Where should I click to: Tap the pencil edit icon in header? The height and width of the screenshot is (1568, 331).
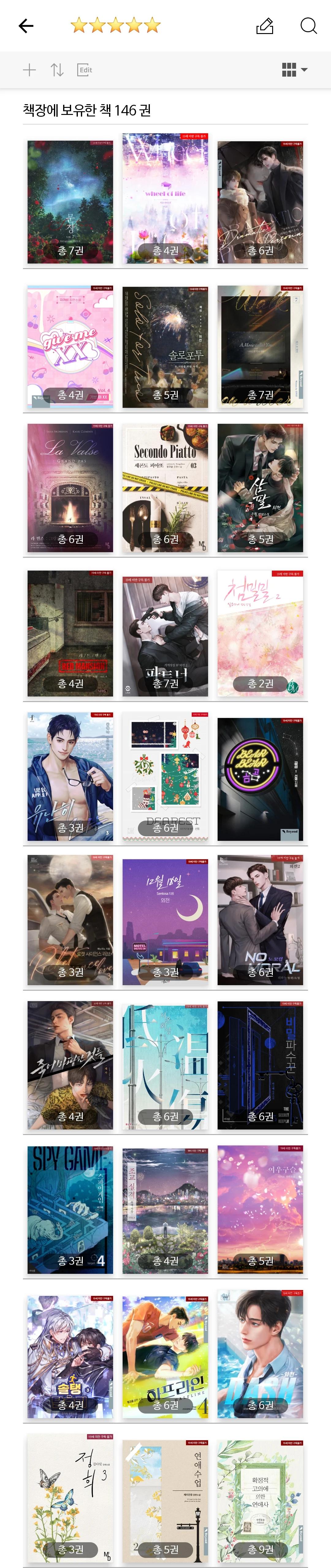click(265, 25)
